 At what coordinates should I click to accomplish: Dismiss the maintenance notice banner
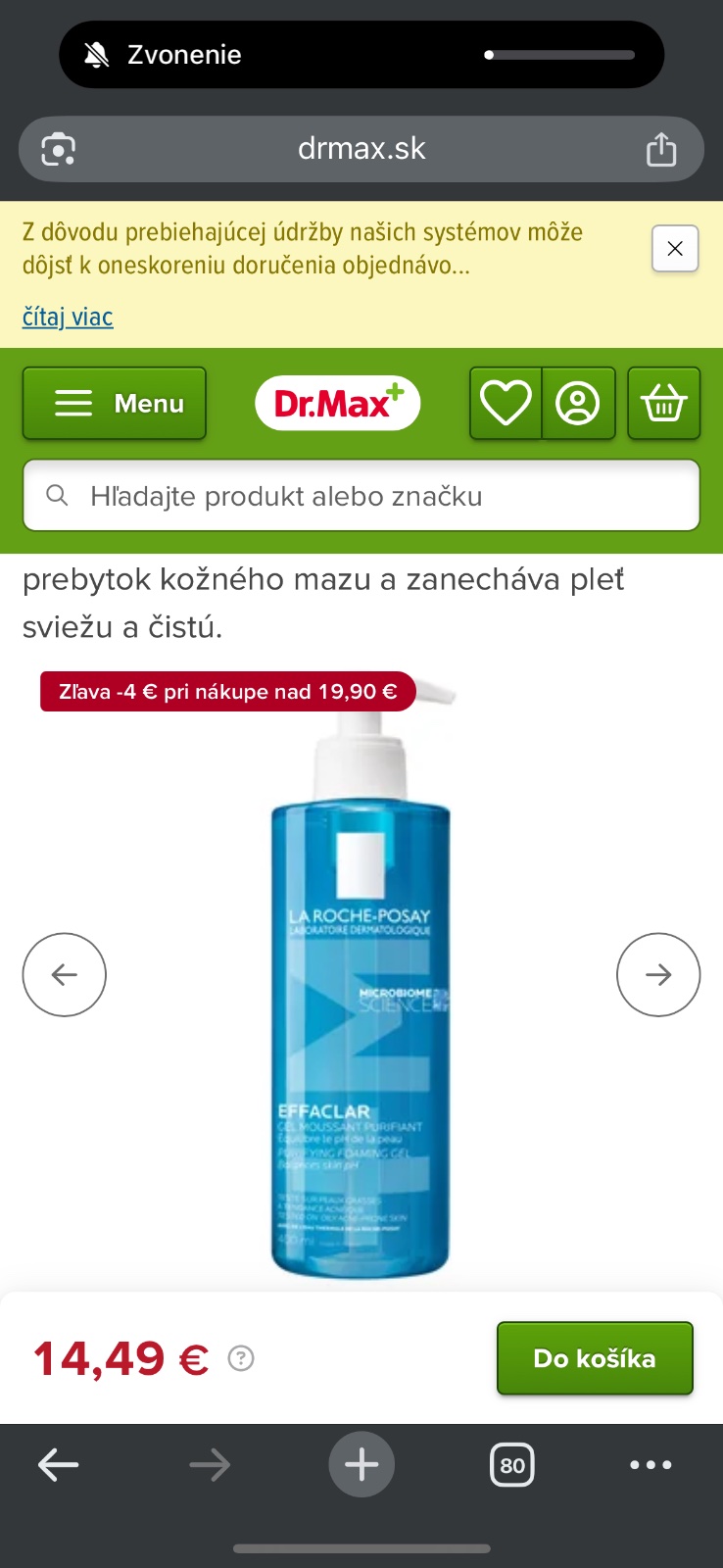pos(675,249)
